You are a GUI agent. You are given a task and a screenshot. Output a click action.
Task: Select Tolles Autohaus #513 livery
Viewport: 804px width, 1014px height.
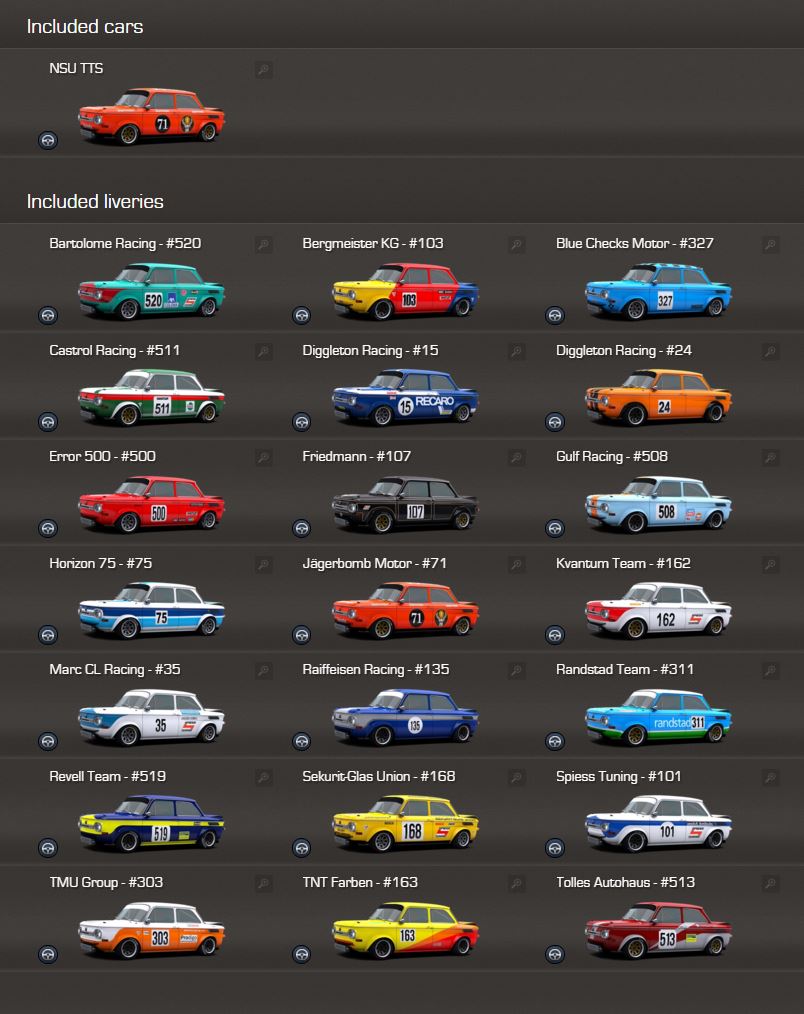click(658, 928)
